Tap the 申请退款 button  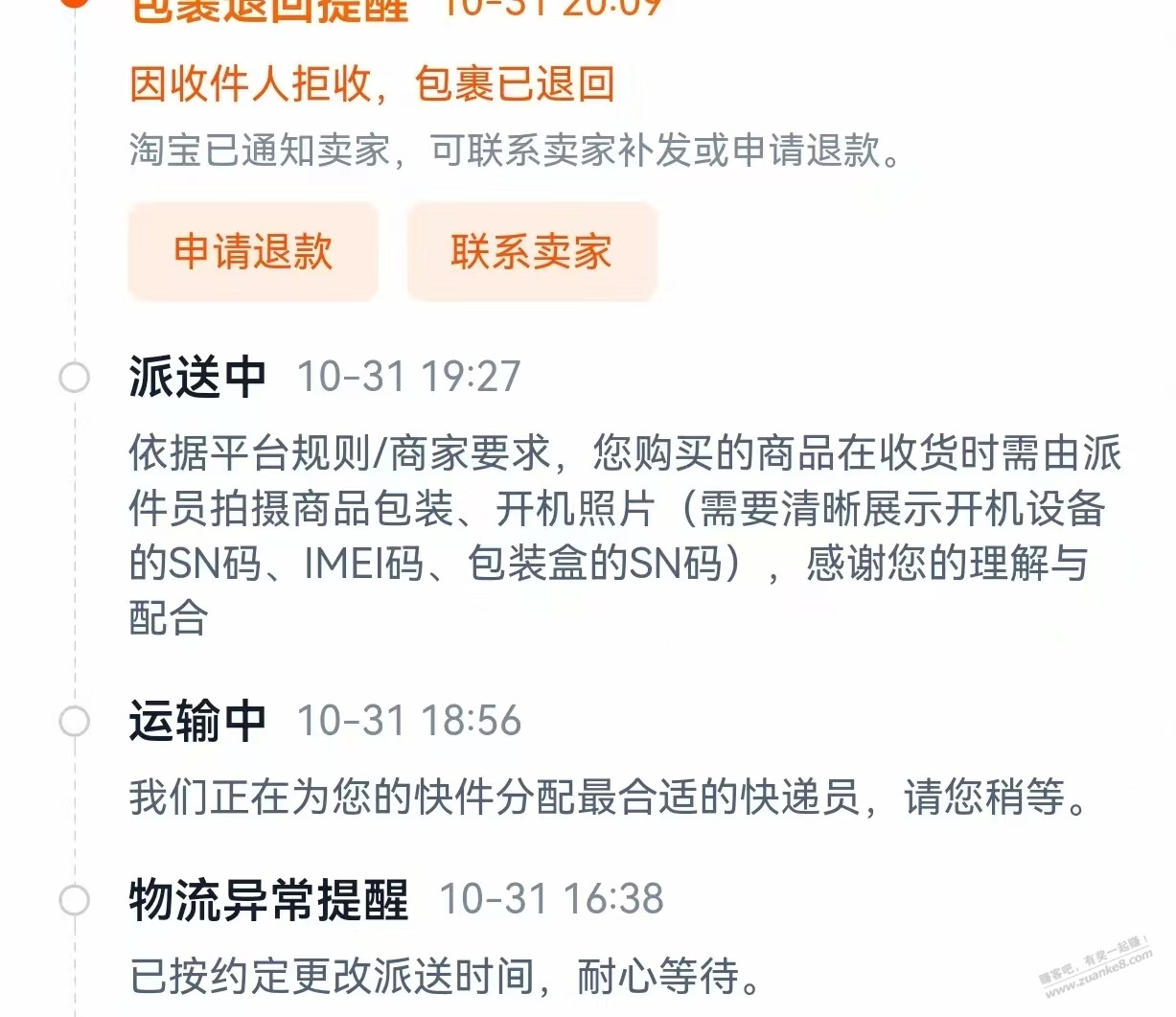click(x=253, y=252)
